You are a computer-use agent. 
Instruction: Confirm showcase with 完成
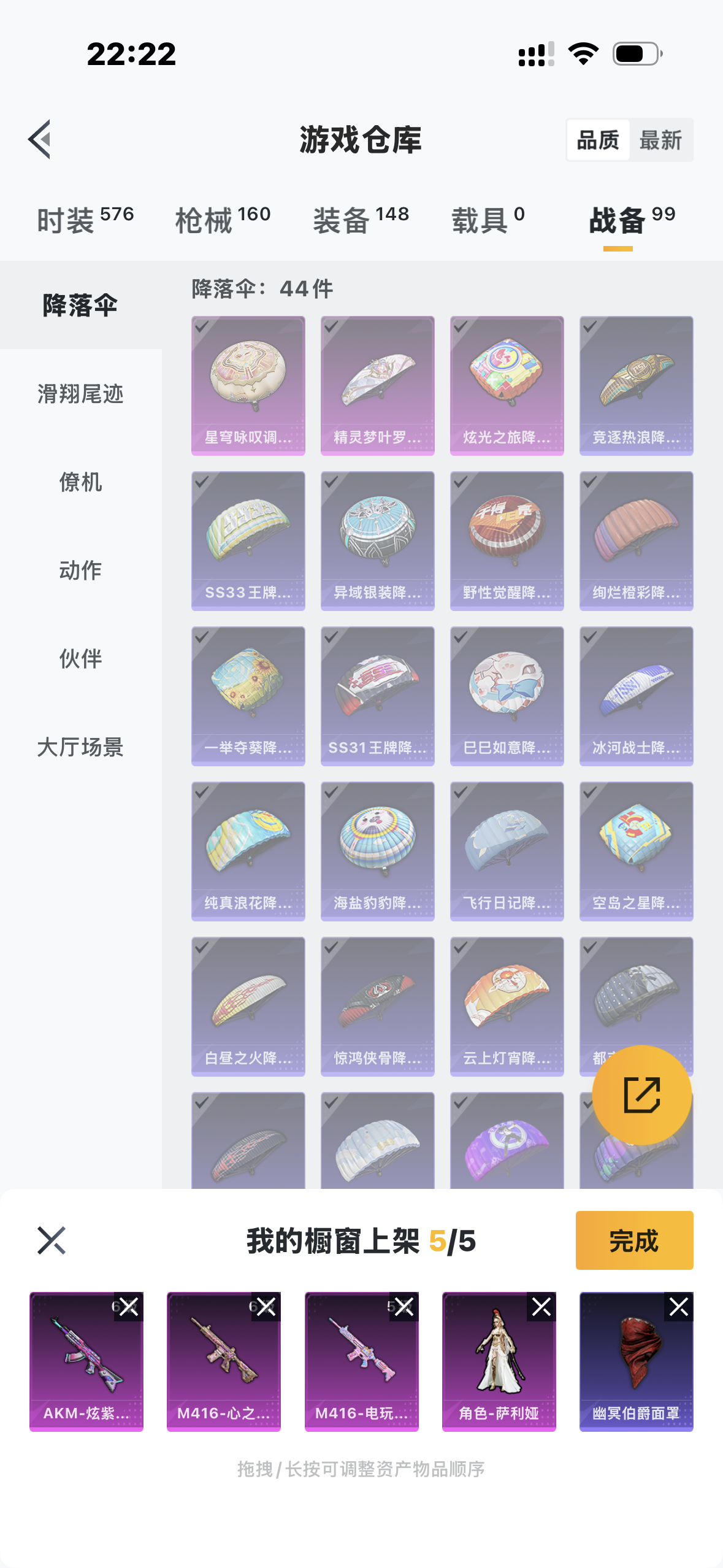(634, 1240)
